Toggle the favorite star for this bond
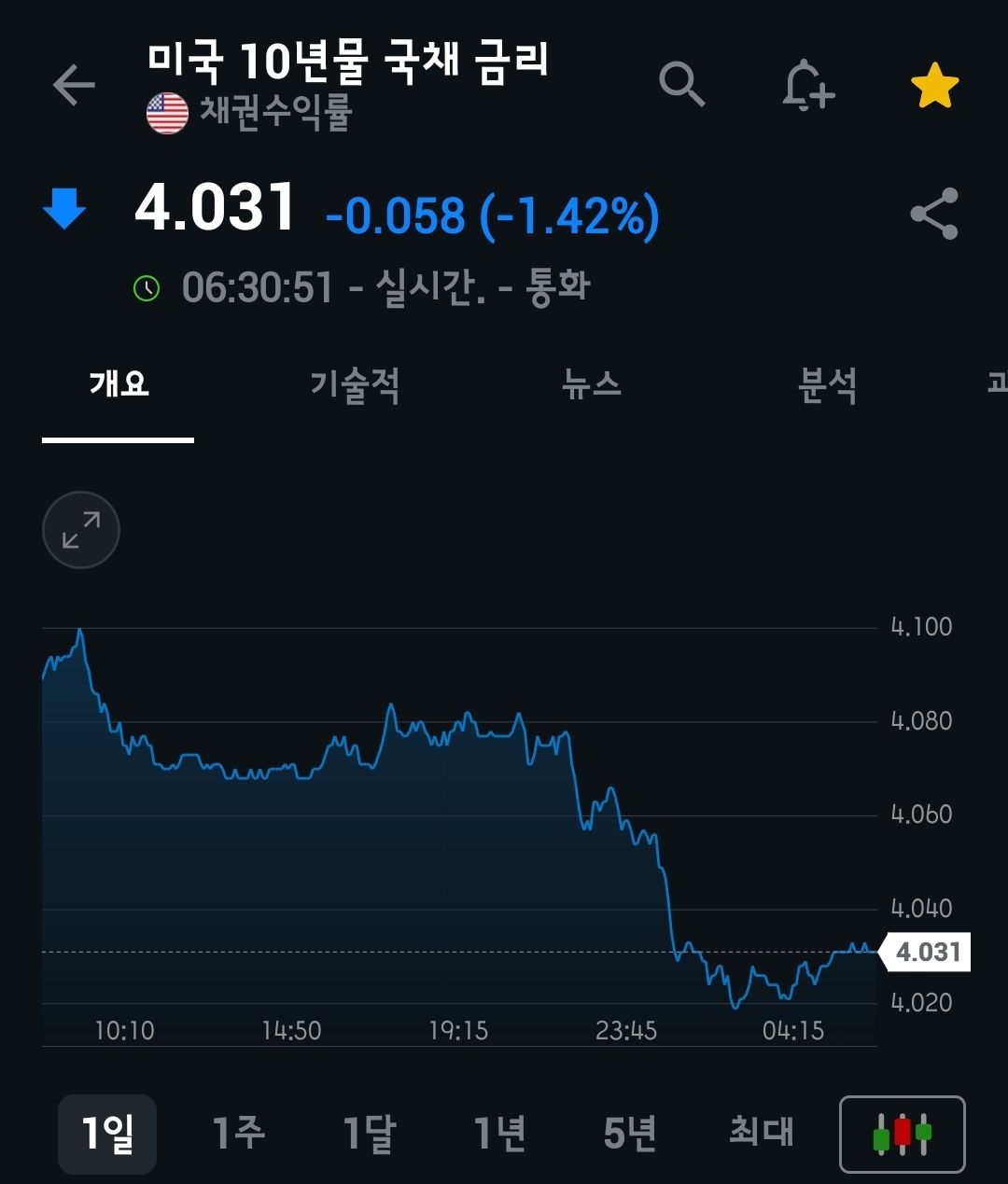Viewport: 1008px width, 1184px height. coord(934,87)
